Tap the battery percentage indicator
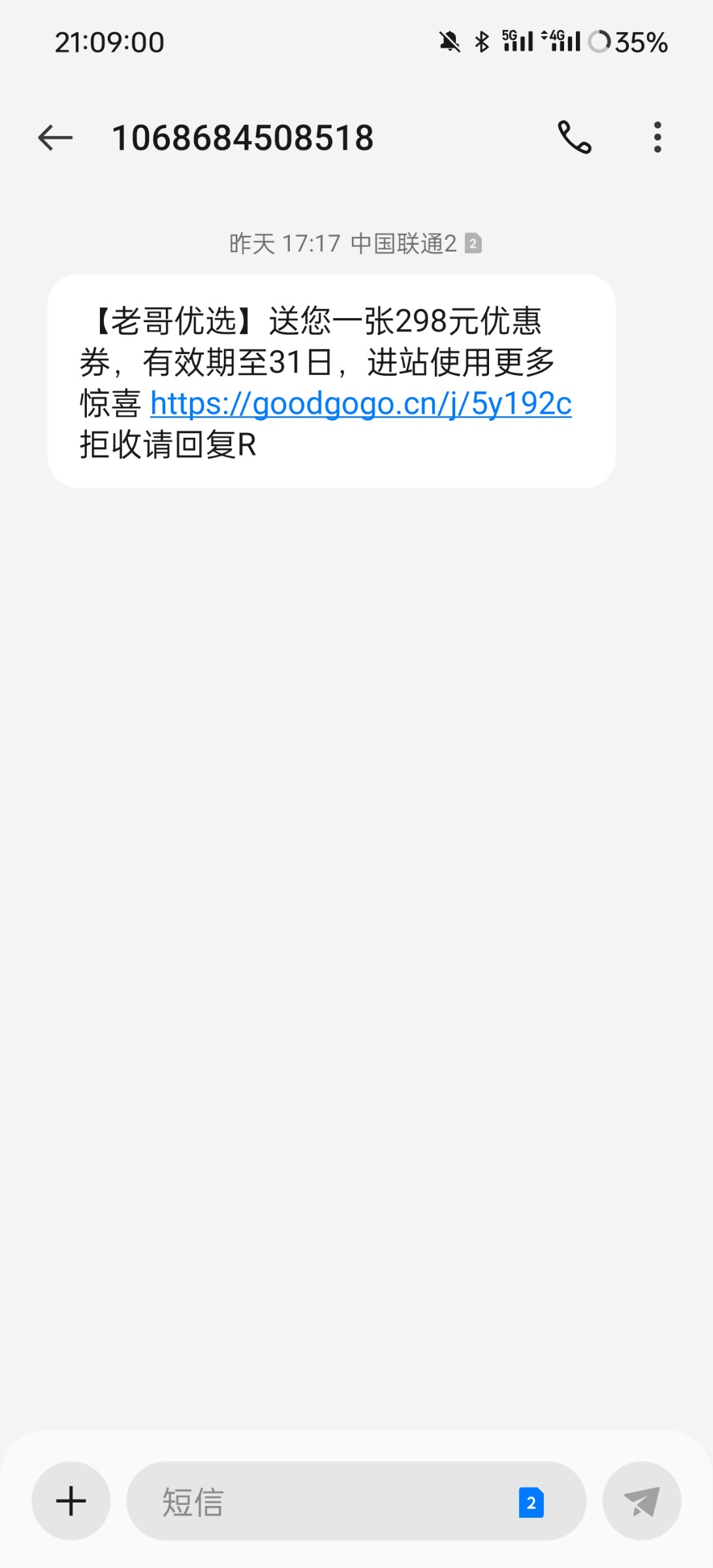This screenshot has width=713, height=1568. click(642, 41)
